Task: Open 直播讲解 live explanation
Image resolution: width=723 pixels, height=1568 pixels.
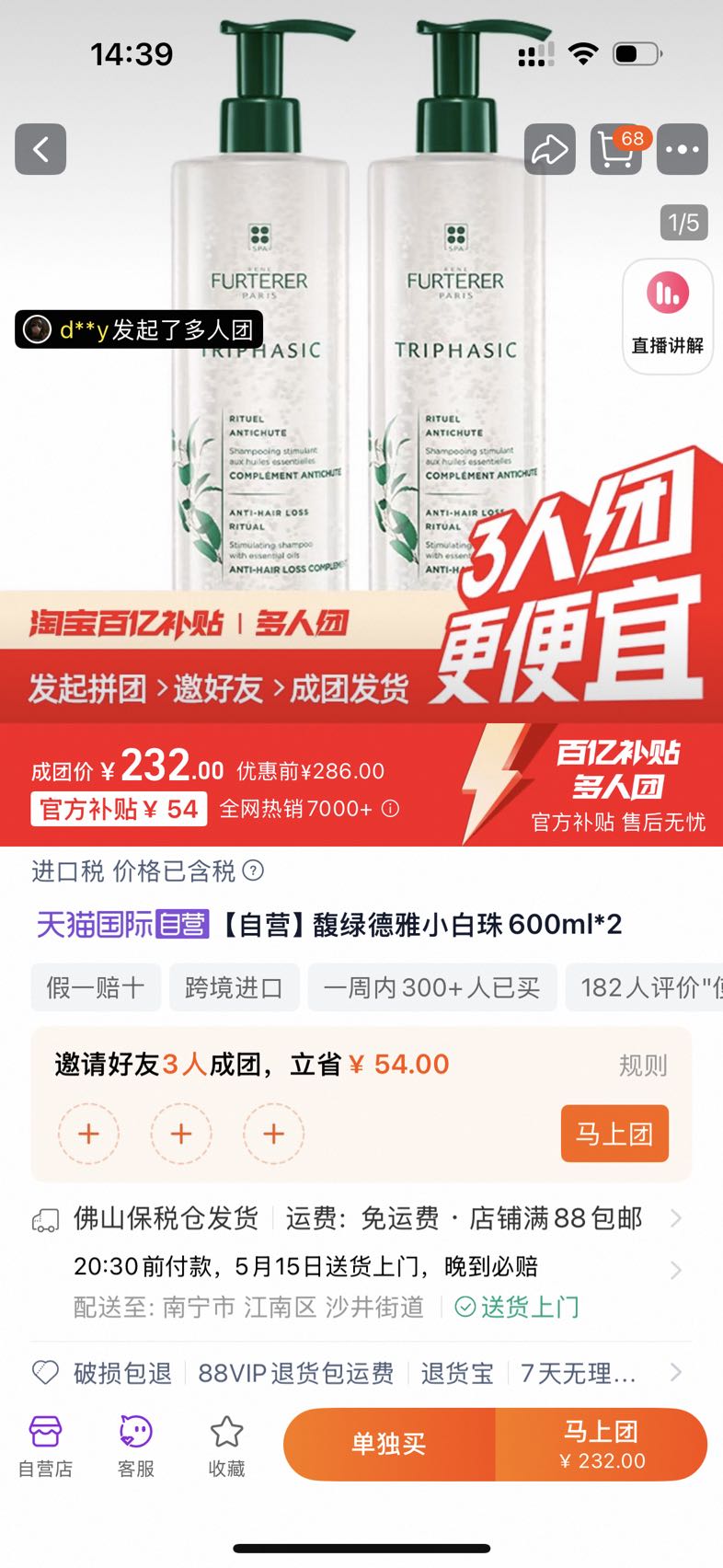Action: (668, 316)
